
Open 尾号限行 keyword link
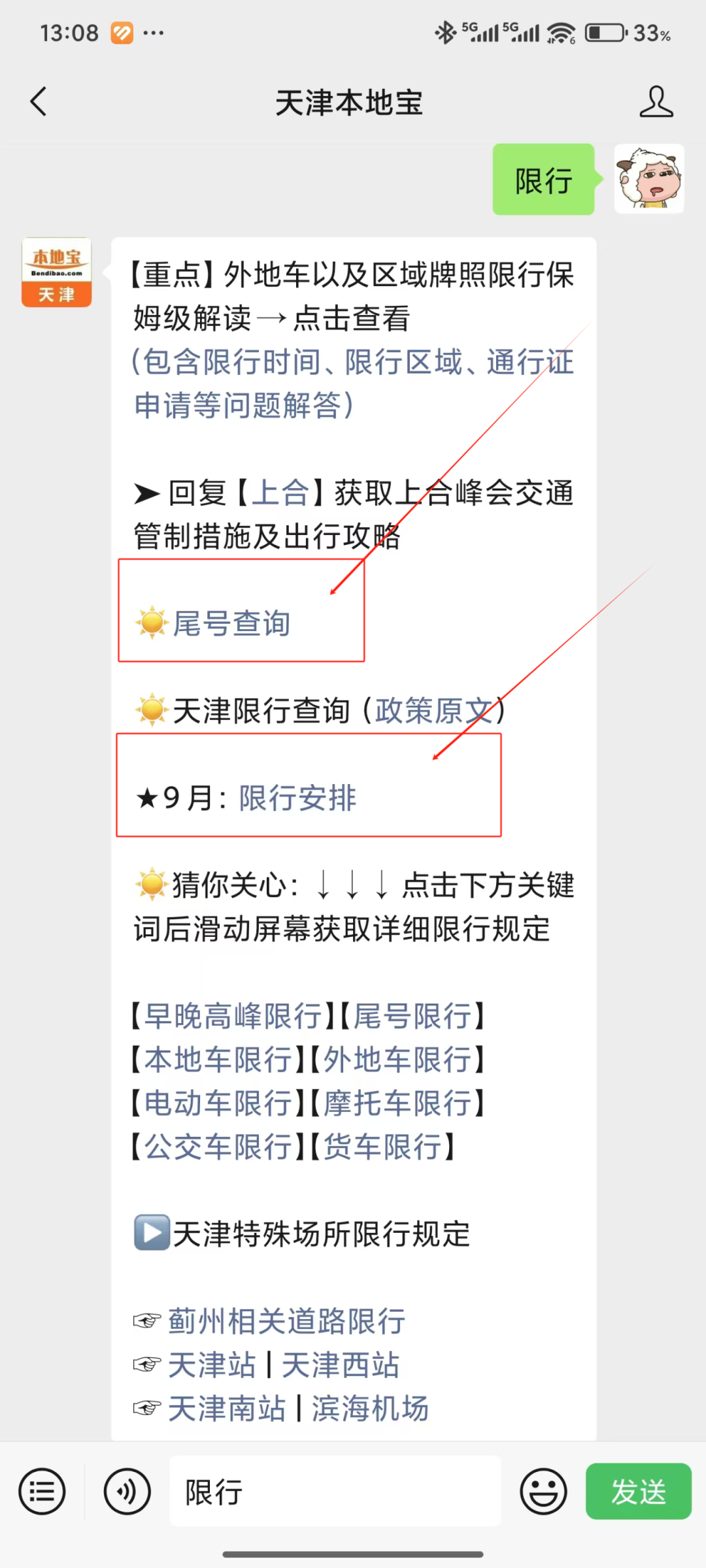click(x=412, y=1017)
